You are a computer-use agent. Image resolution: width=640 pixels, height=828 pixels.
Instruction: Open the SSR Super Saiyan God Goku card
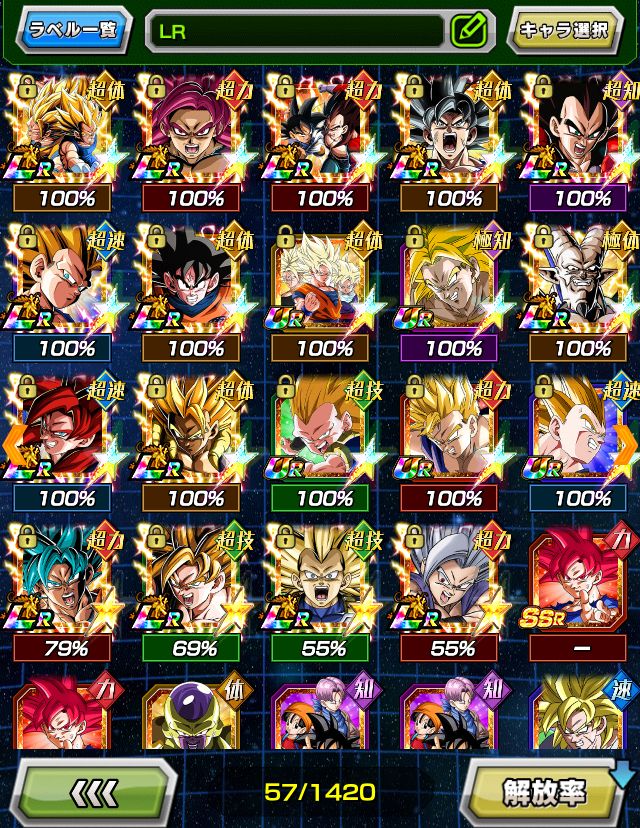point(583,582)
